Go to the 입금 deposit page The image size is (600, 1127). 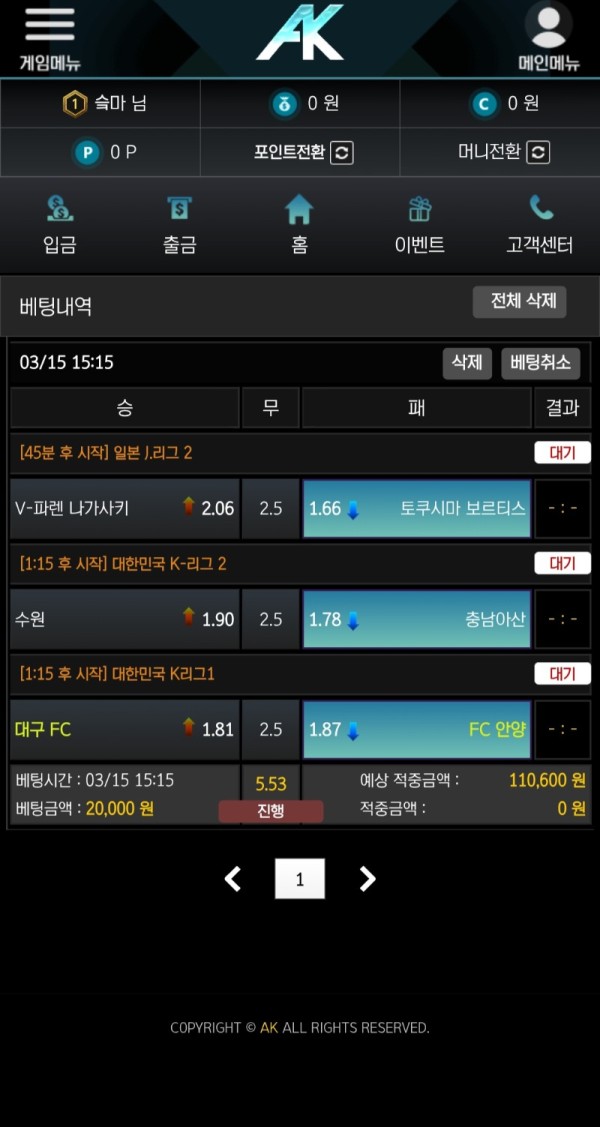click(x=60, y=225)
